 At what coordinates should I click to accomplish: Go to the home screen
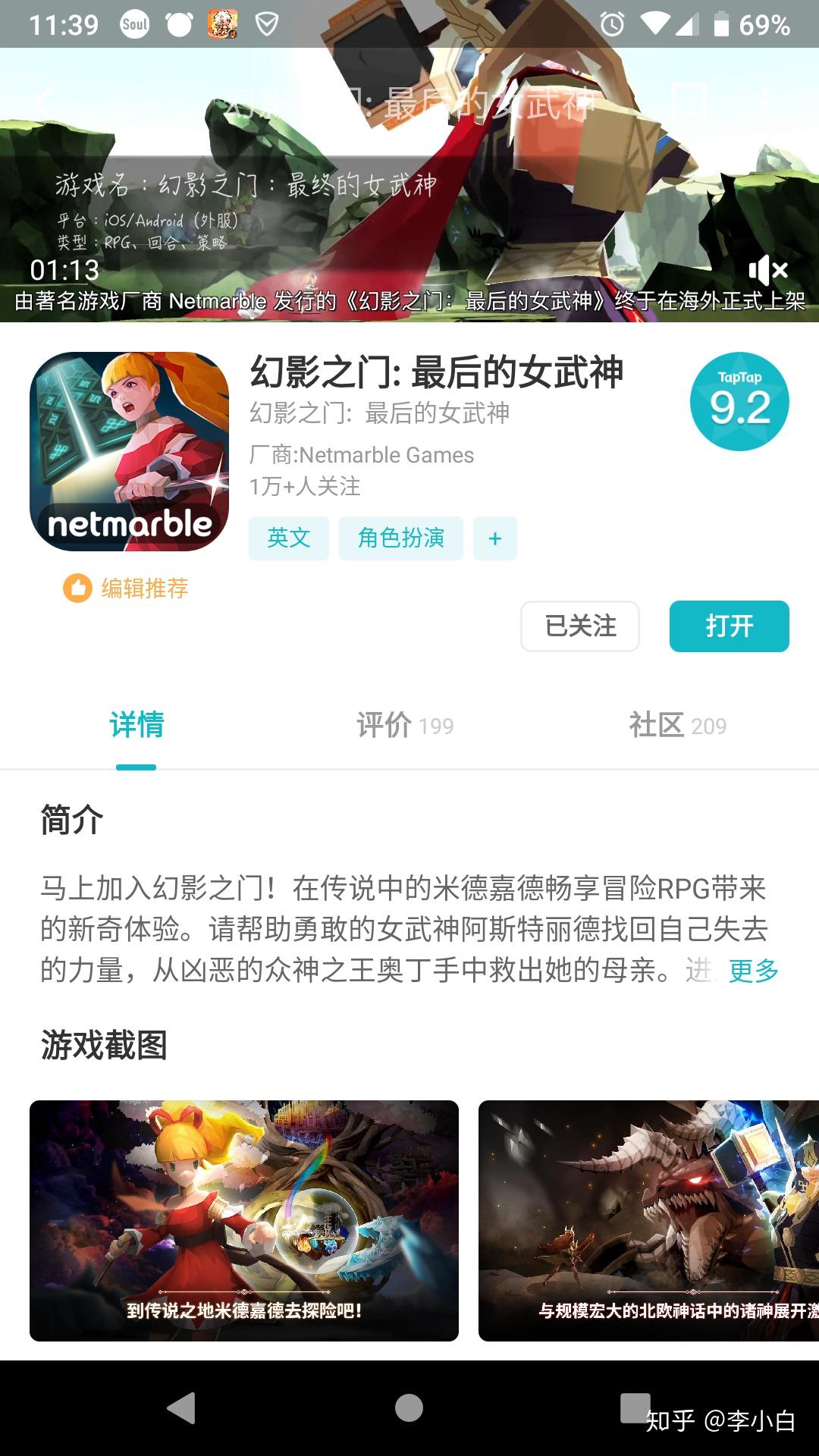pyautogui.click(x=409, y=1408)
